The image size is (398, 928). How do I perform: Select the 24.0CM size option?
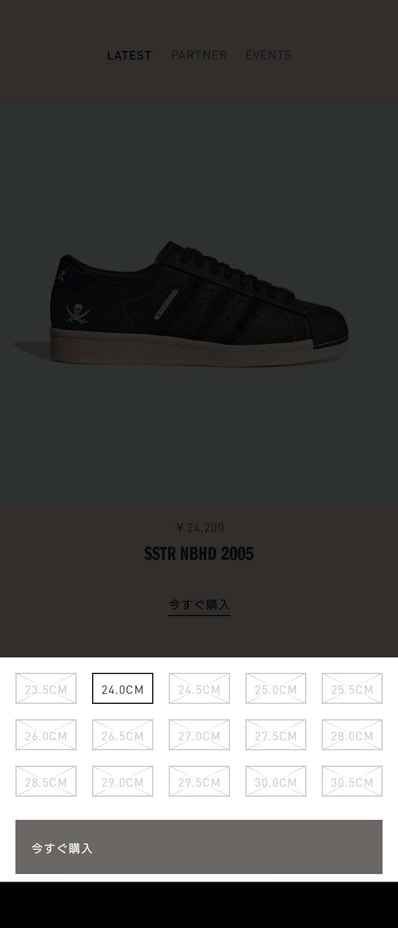[123, 688]
